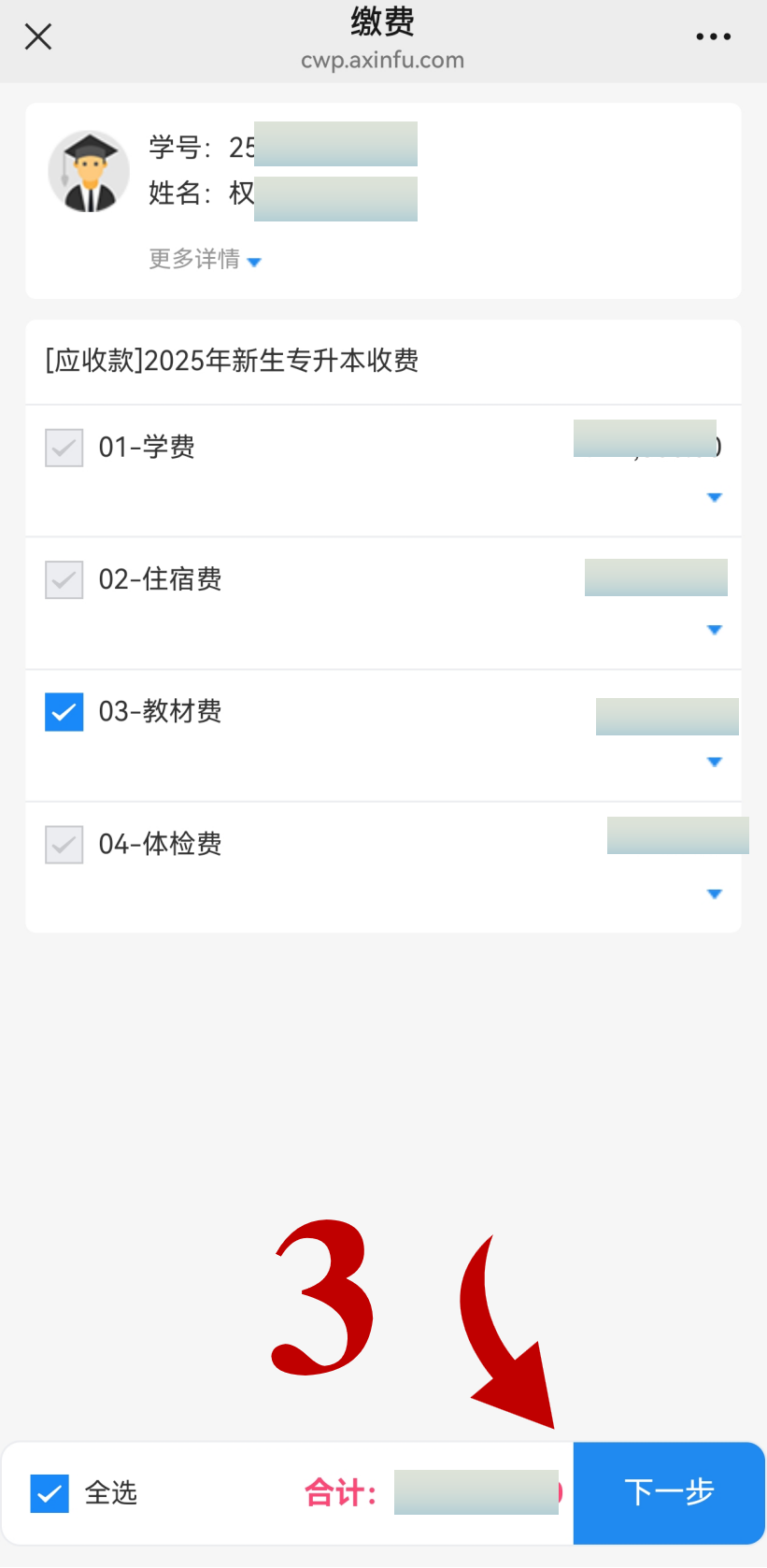Expand details for 01-学费

(x=715, y=497)
